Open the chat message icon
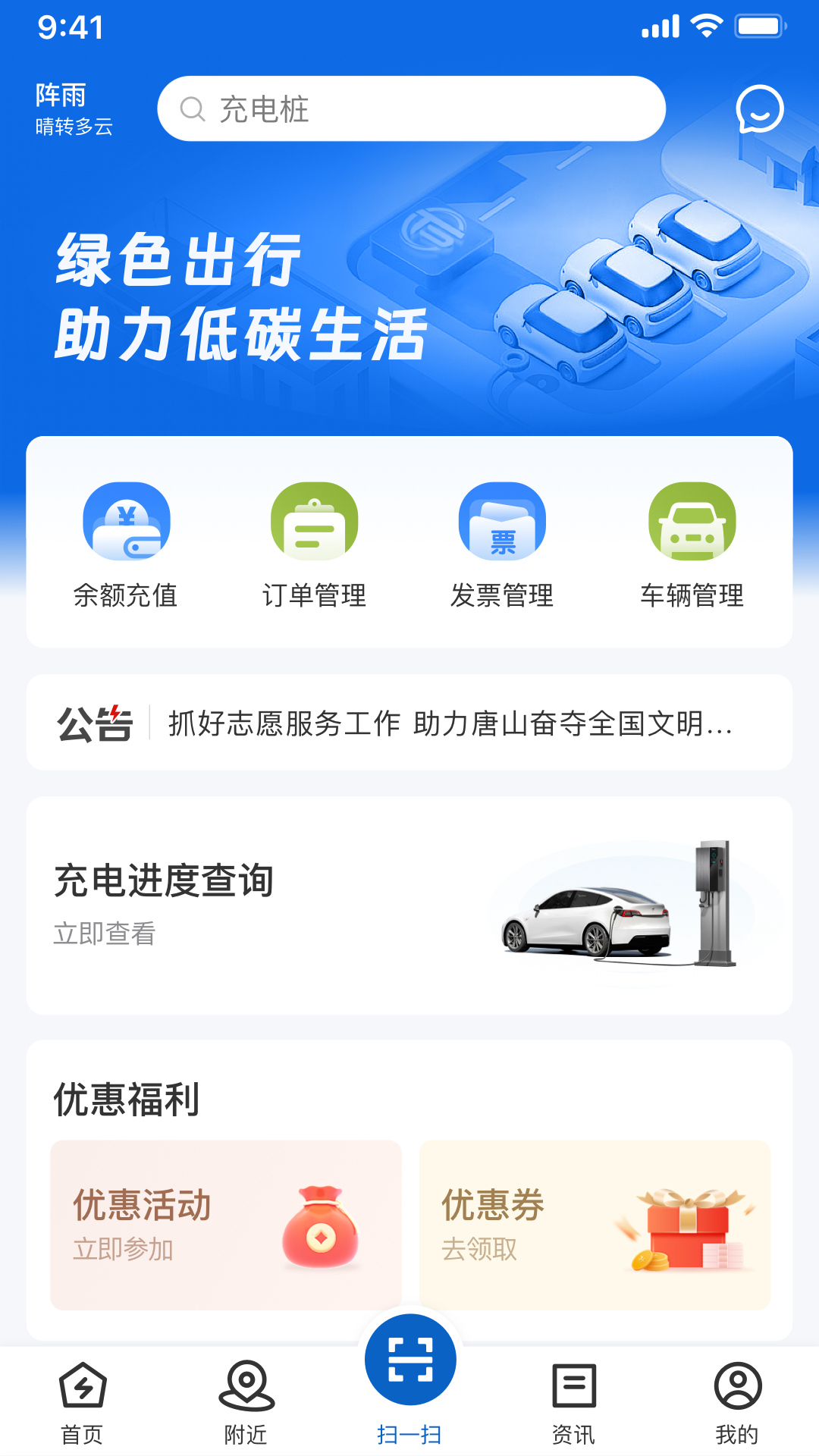Viewport: 819px width, 1456px height. [759, 109]
